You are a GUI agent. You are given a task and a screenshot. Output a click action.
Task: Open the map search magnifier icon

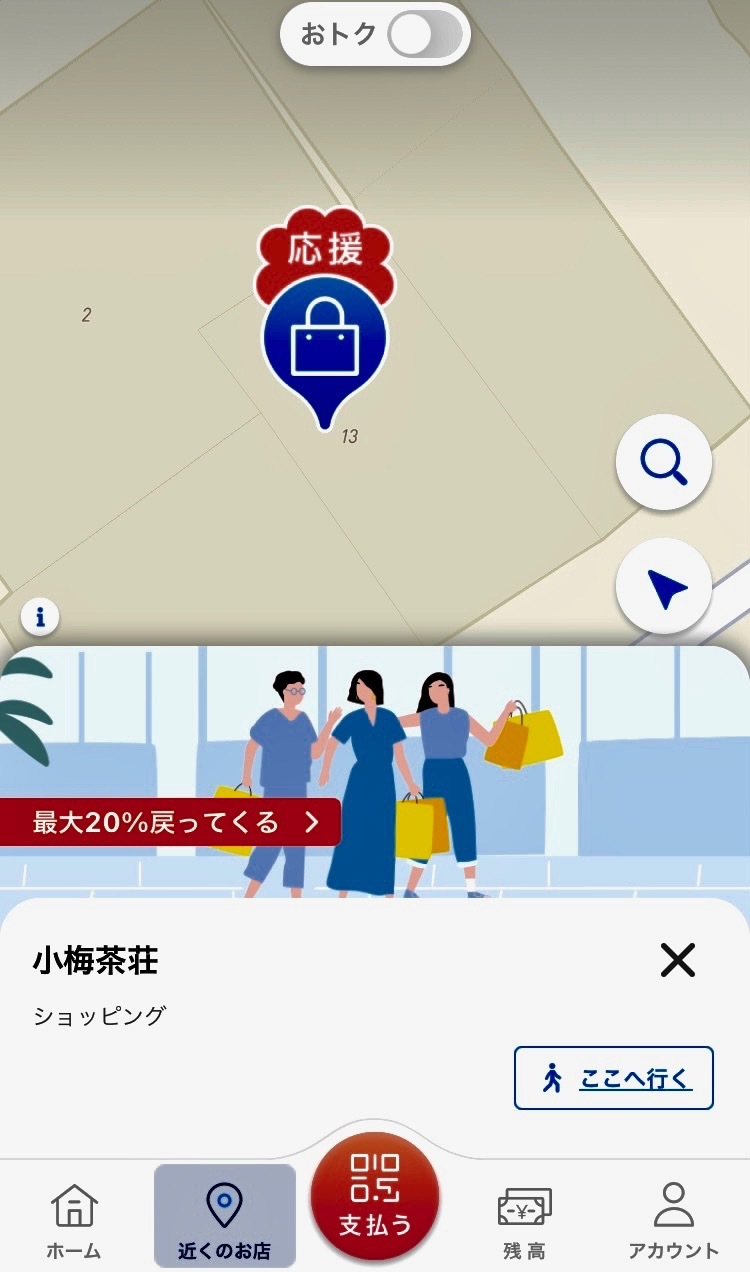pyautogui.click(x=663, y=461)
